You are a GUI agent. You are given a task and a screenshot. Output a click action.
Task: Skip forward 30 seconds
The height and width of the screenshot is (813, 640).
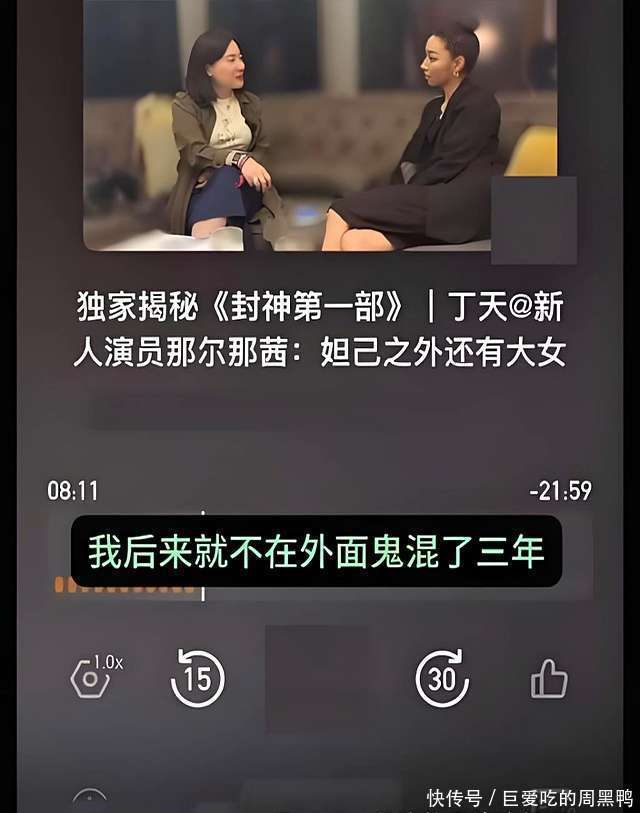click(x=441, y=678)
